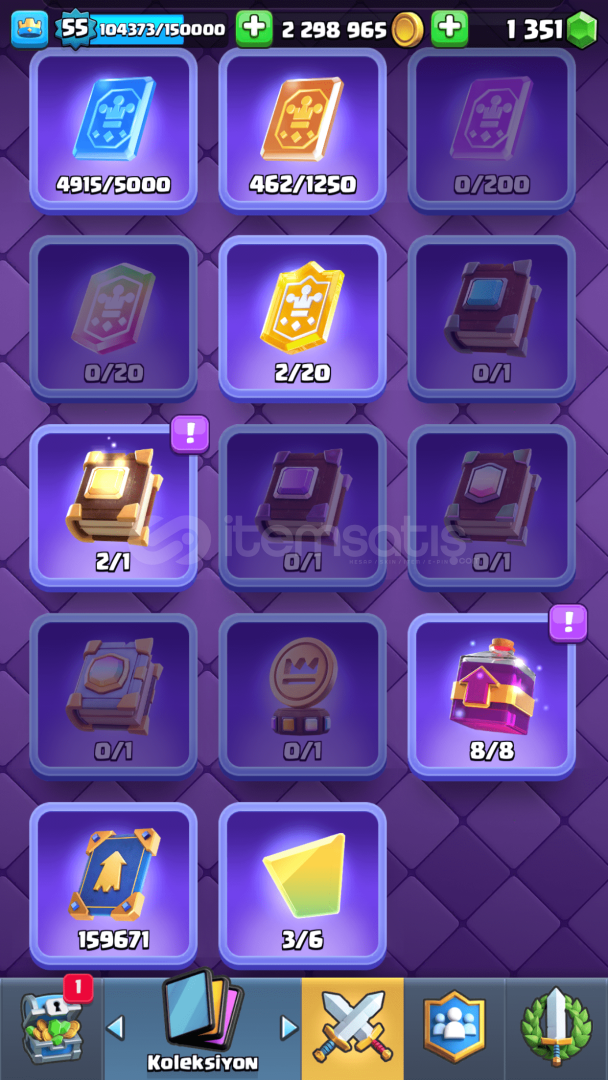Select the greyed coin token tile showing 0/1
608x1080 pixels.
302,697
